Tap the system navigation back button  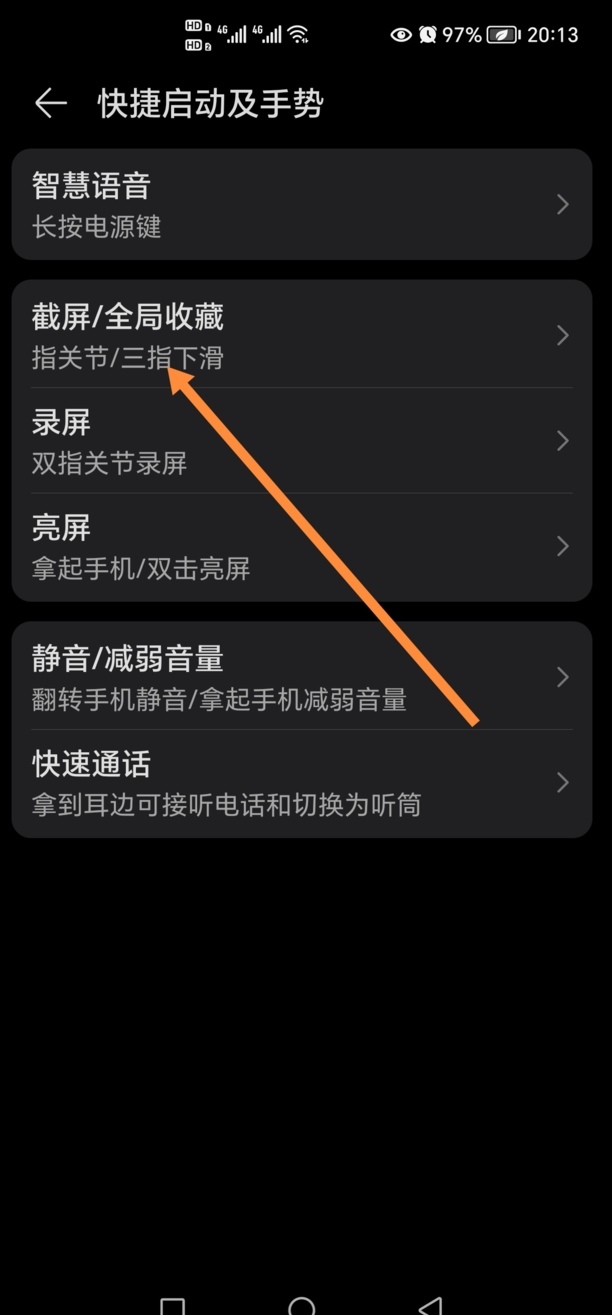[x=431, y=1305]
